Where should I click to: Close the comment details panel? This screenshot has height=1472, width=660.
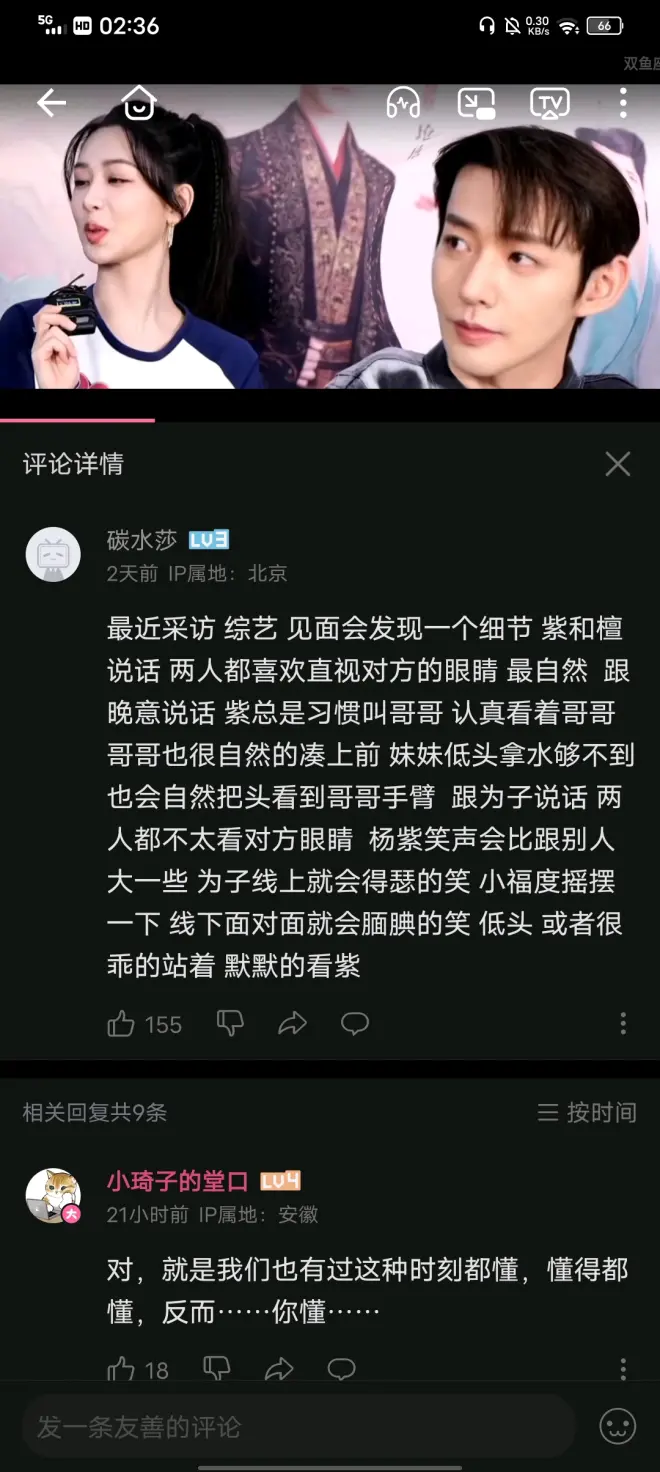click(x=618, y=464)
